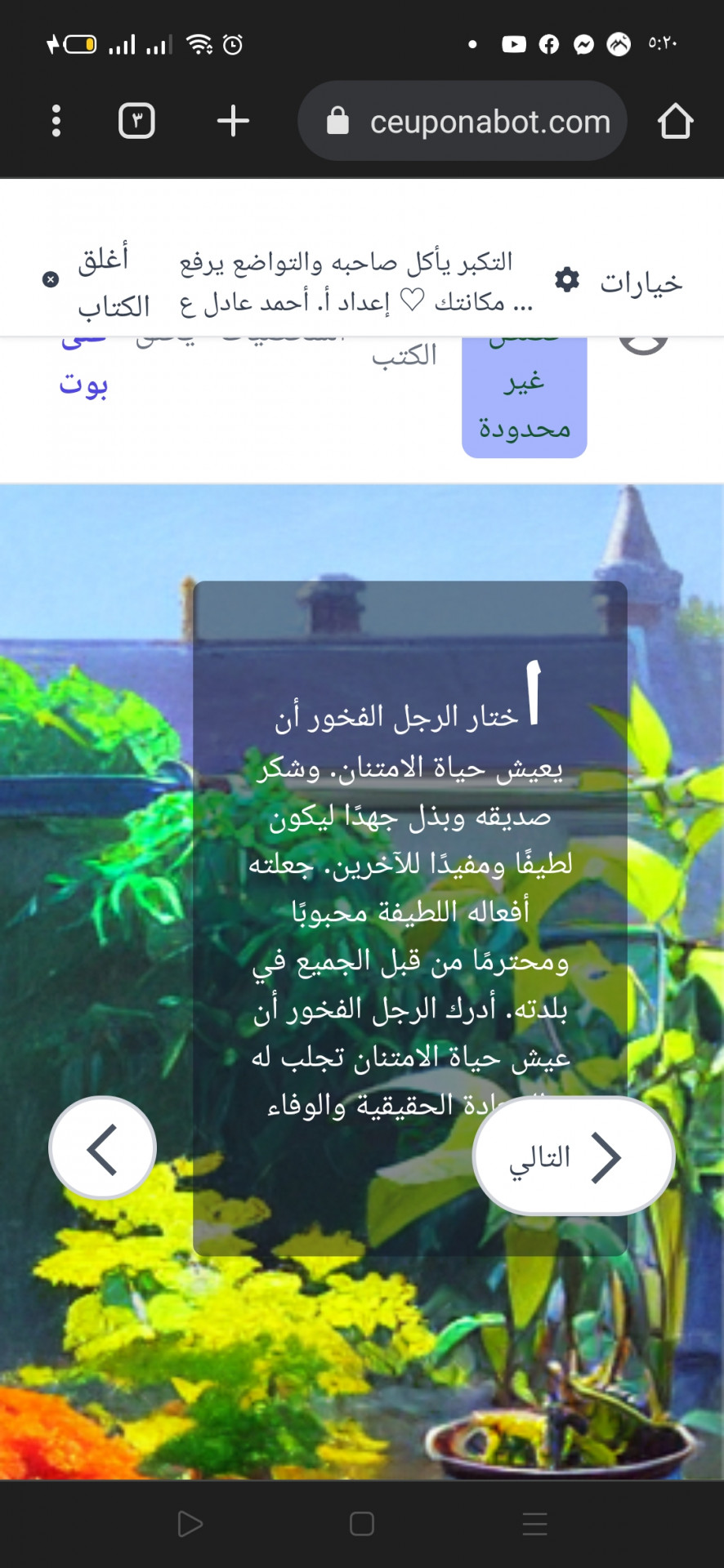Close the book with أغلق الكتاب
The width and height of the screenshot is (724, 1568).
(x=98, y=281)
